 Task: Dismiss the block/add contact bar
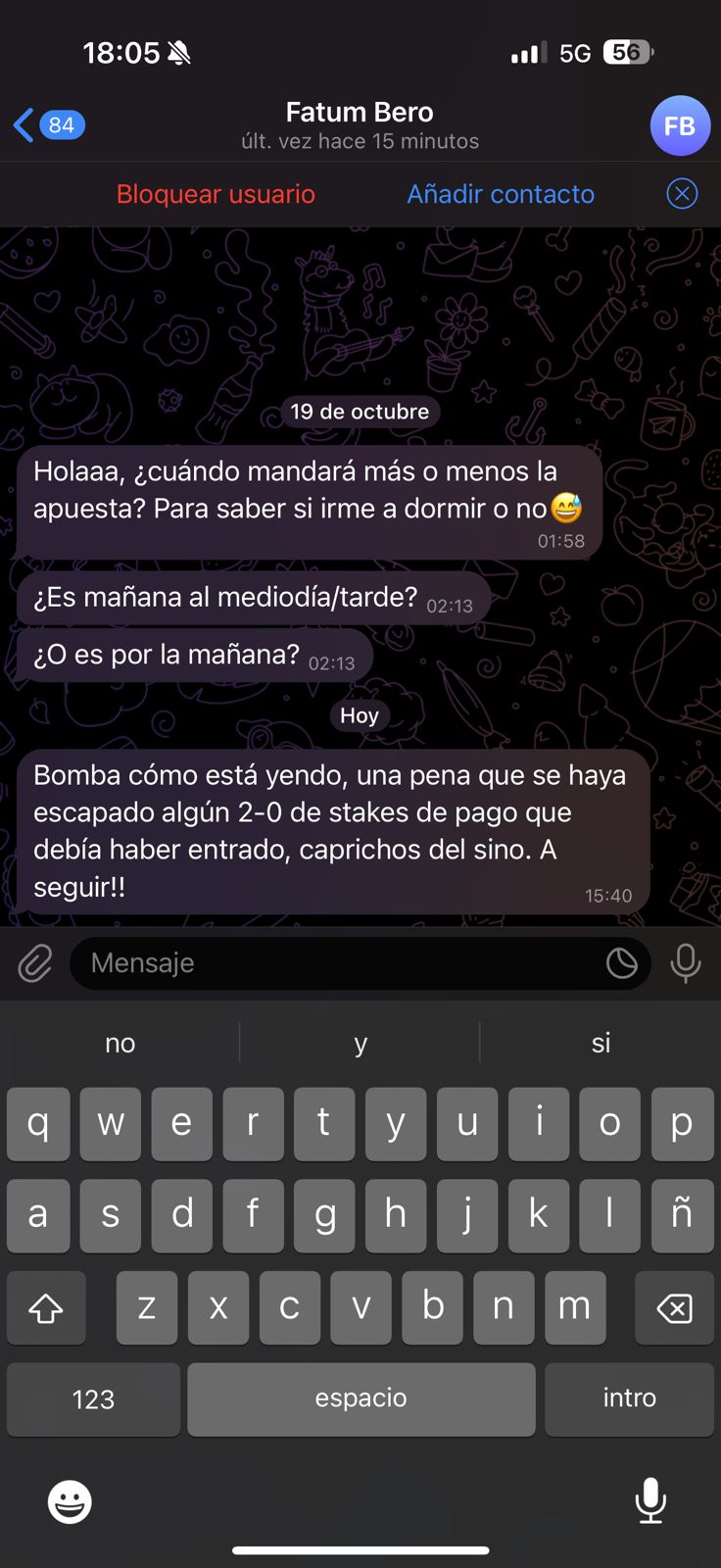click(682, 194)
